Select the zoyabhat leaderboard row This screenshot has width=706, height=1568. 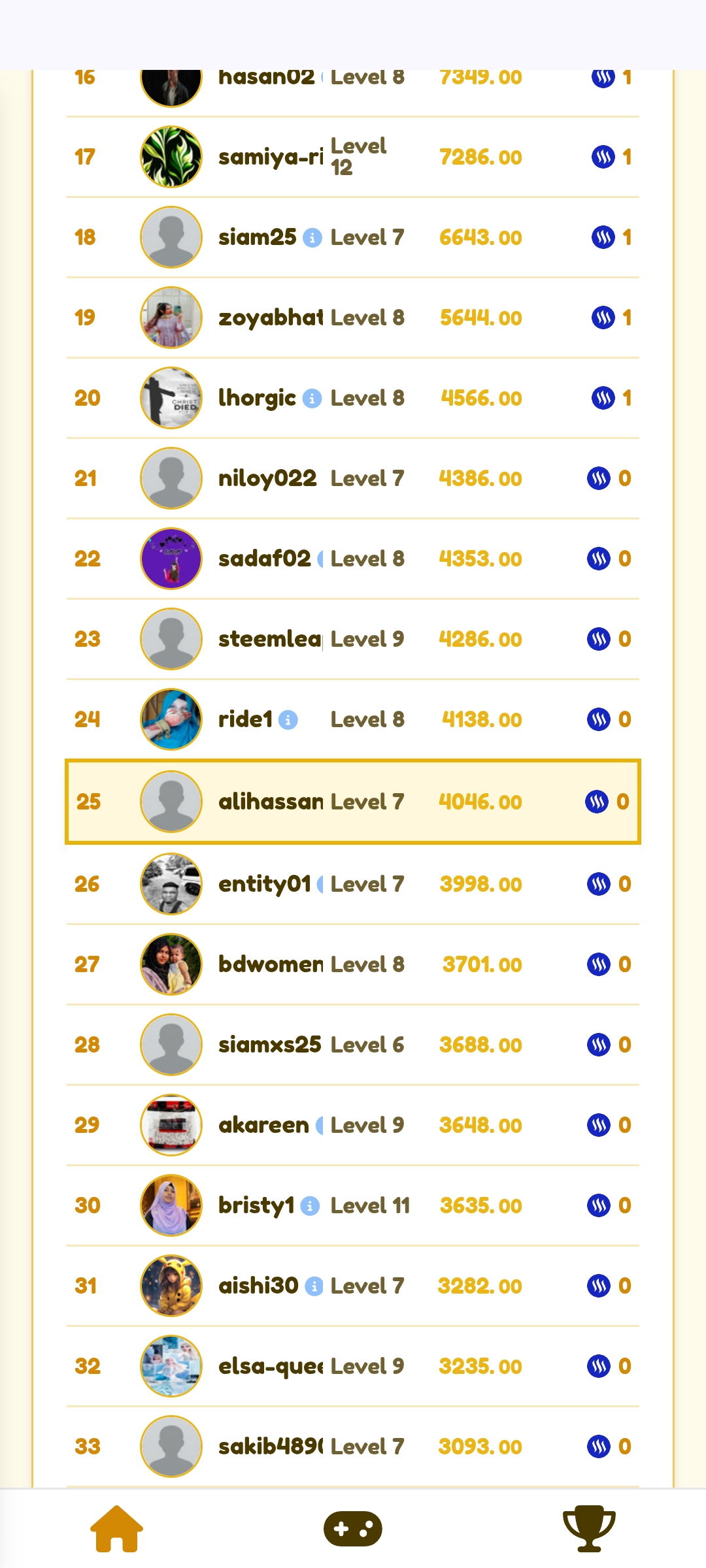pos(353,318)
